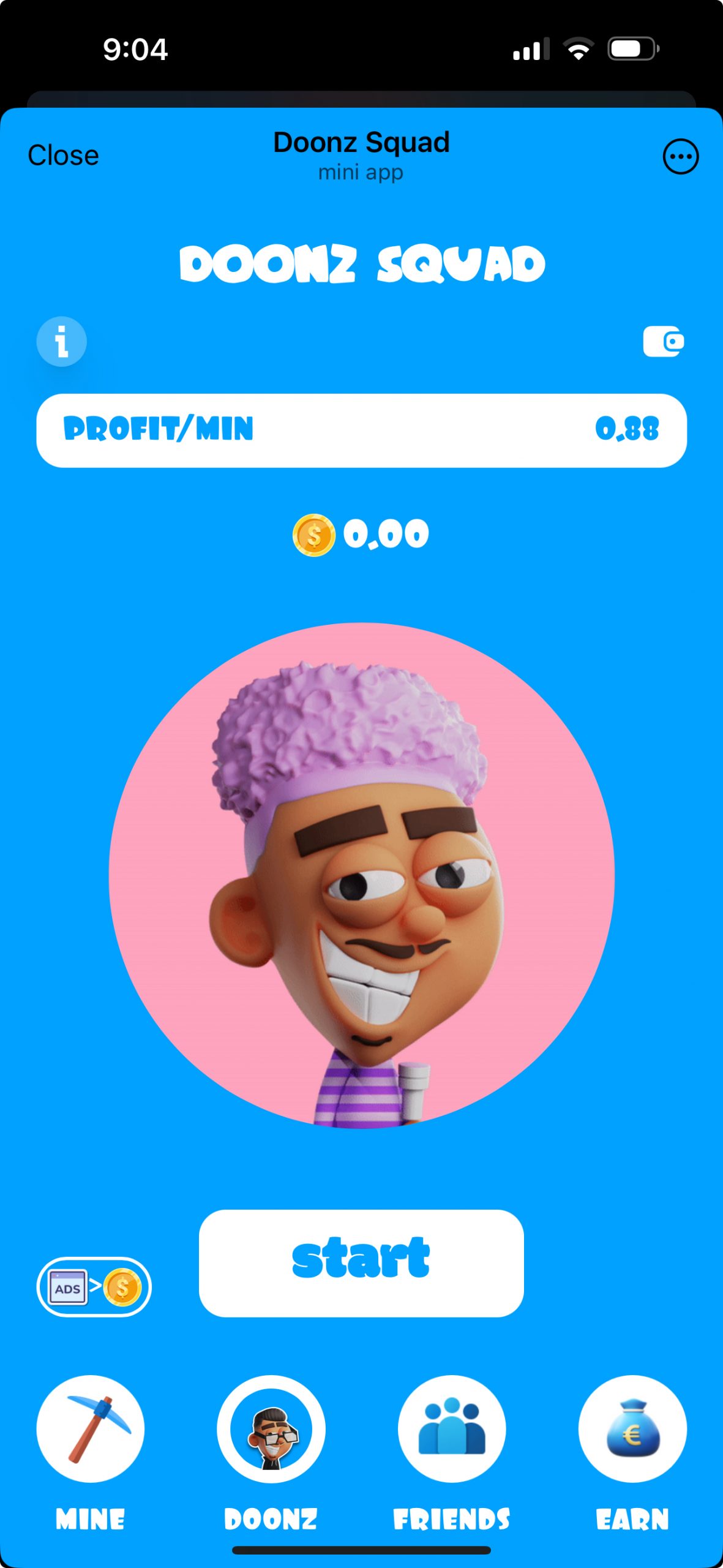Open the info icon
The height and width of the screenshot is (1568, 723).
click(x=62, y=341)
